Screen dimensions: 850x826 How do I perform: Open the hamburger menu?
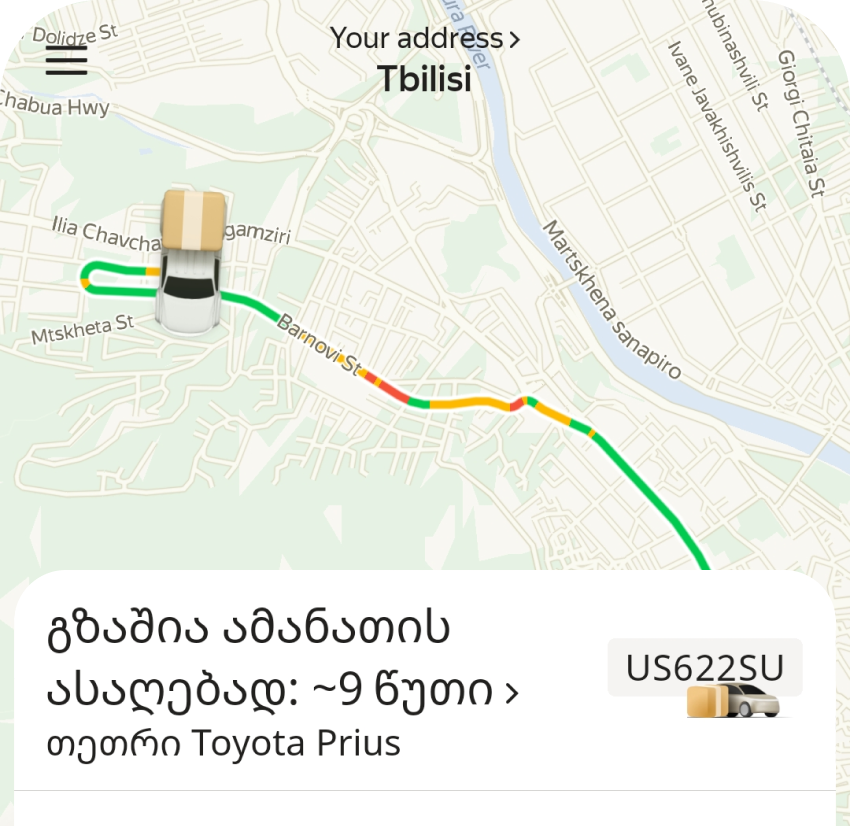pyautogui.click(x=66, y=61)
